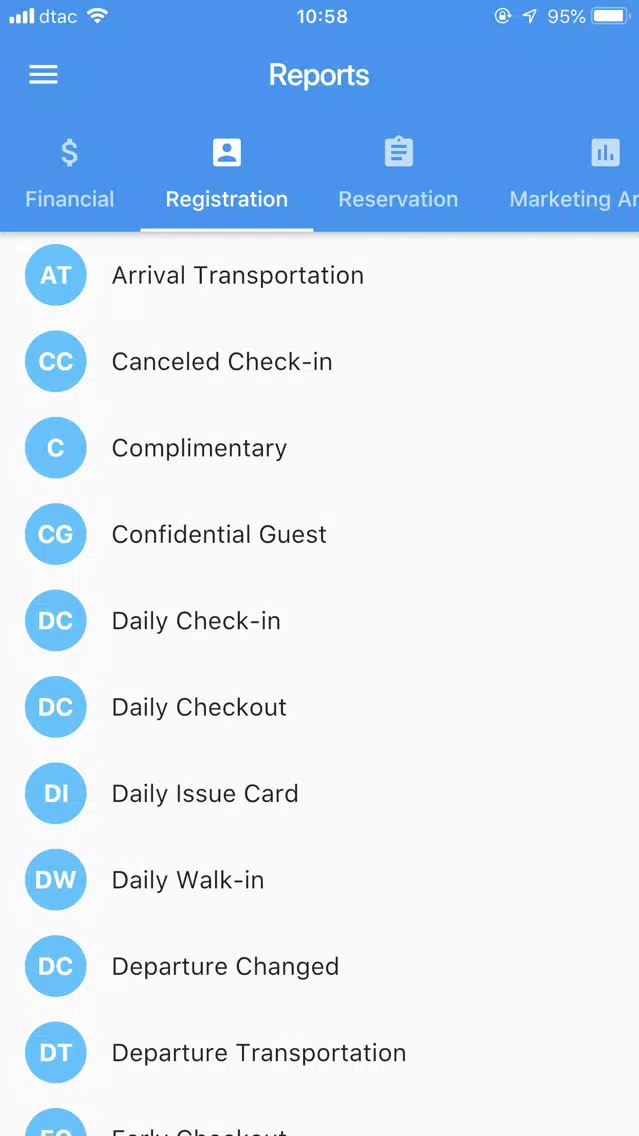Screen dimensions: 639x1136
Task: Switch to the Reservation tab
Action: click(x=398, y=175)
